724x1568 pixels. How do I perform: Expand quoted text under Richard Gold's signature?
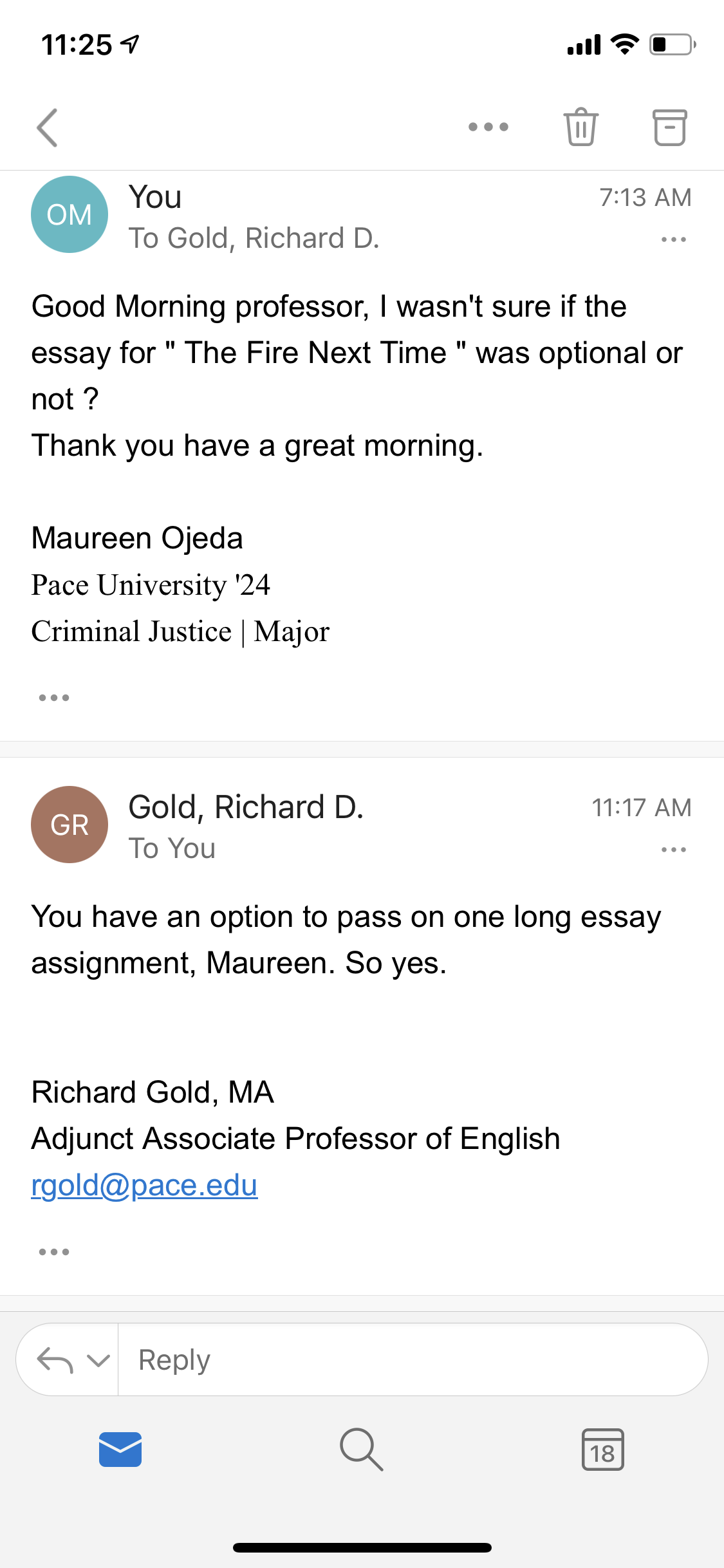[x=54, y=1252]
